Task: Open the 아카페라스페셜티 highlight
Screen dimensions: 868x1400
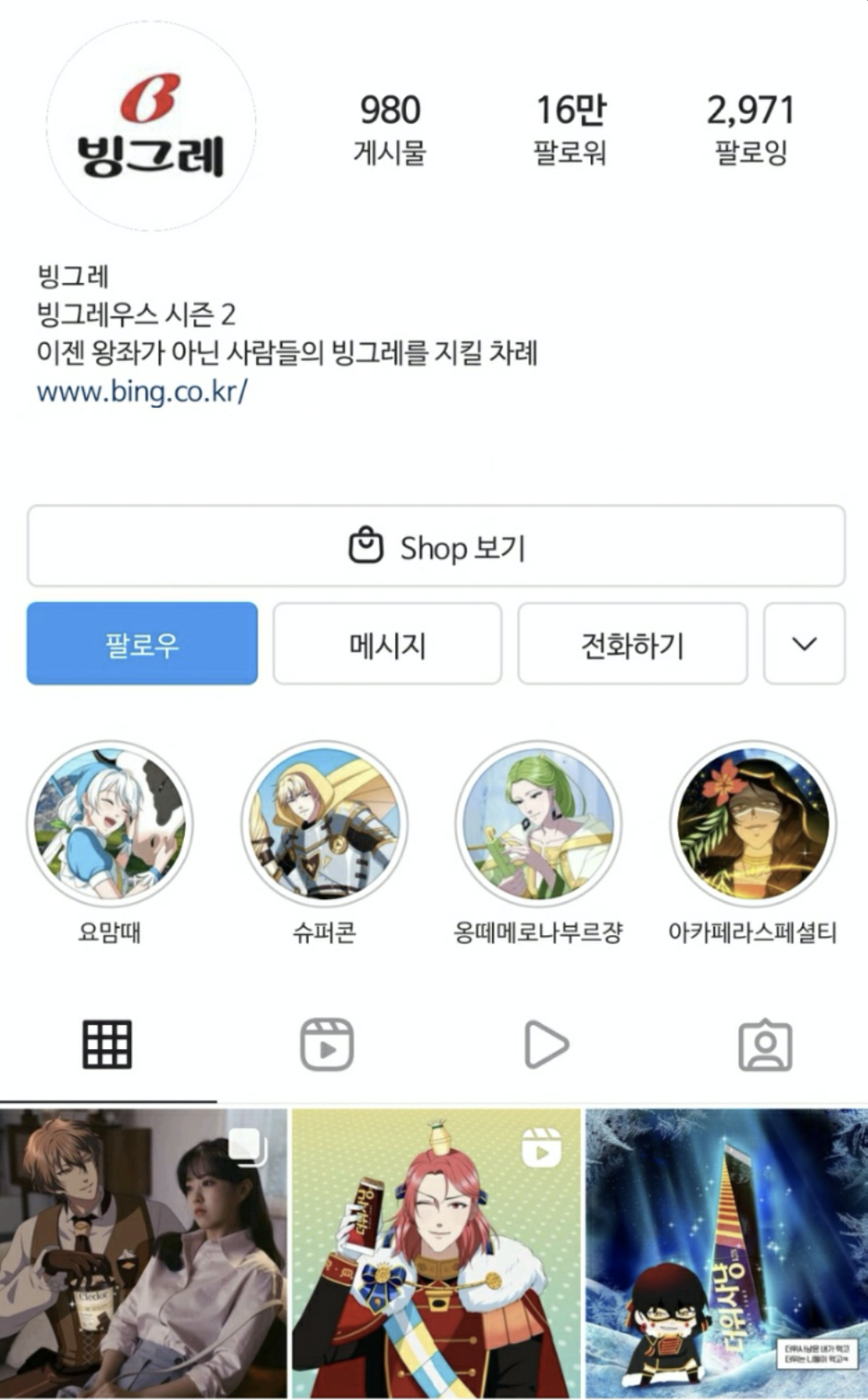Action: tap(753, 825)
